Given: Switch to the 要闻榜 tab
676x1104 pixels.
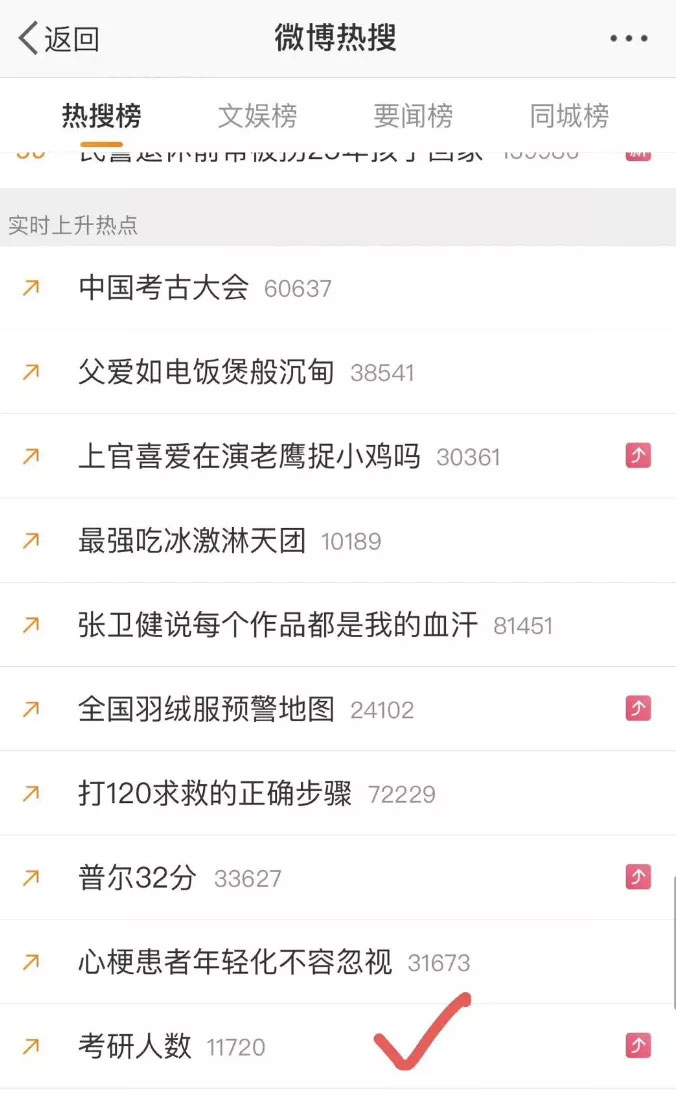Looking at the screenshot, I should coord(413,115).
